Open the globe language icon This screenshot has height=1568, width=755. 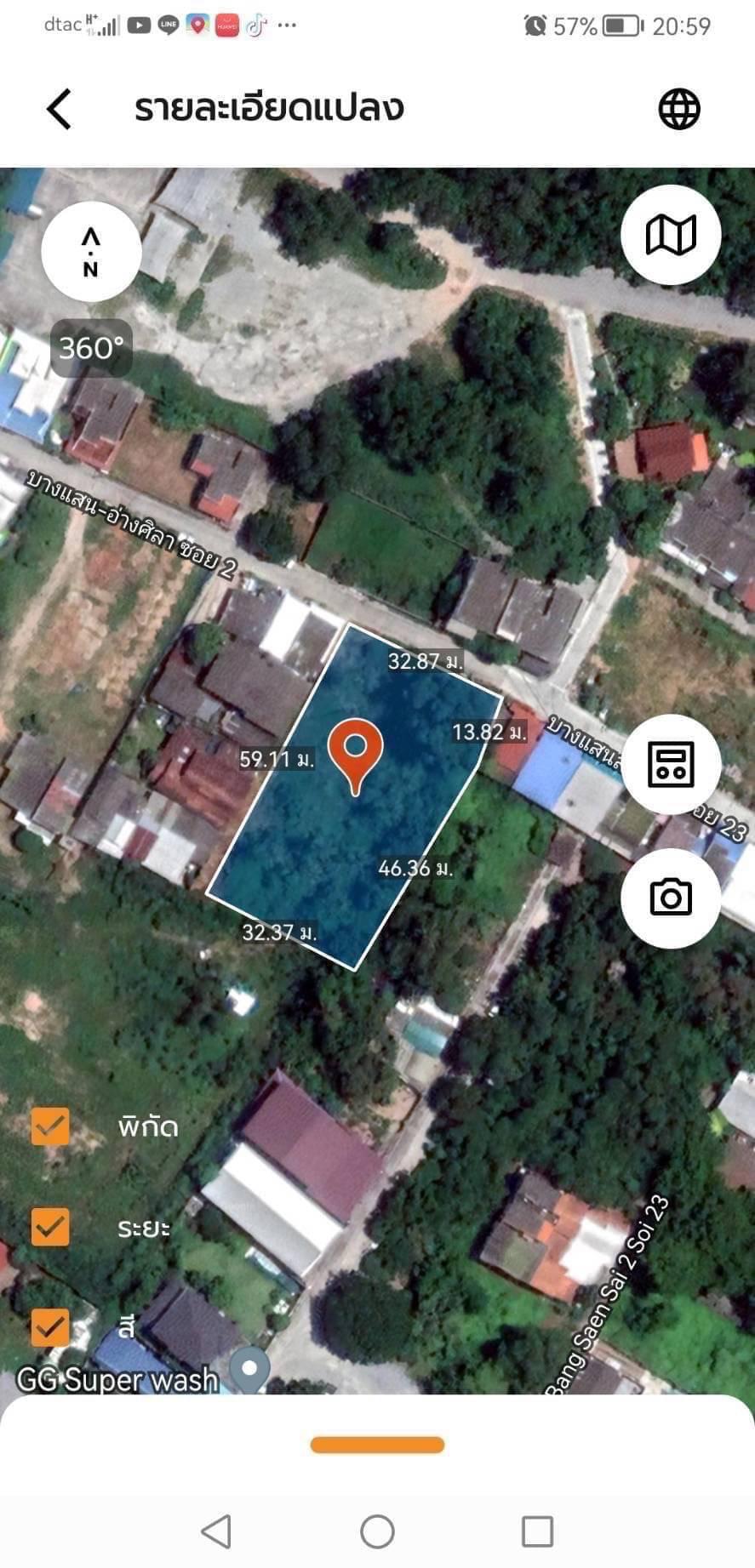click(x=679, y=109)
